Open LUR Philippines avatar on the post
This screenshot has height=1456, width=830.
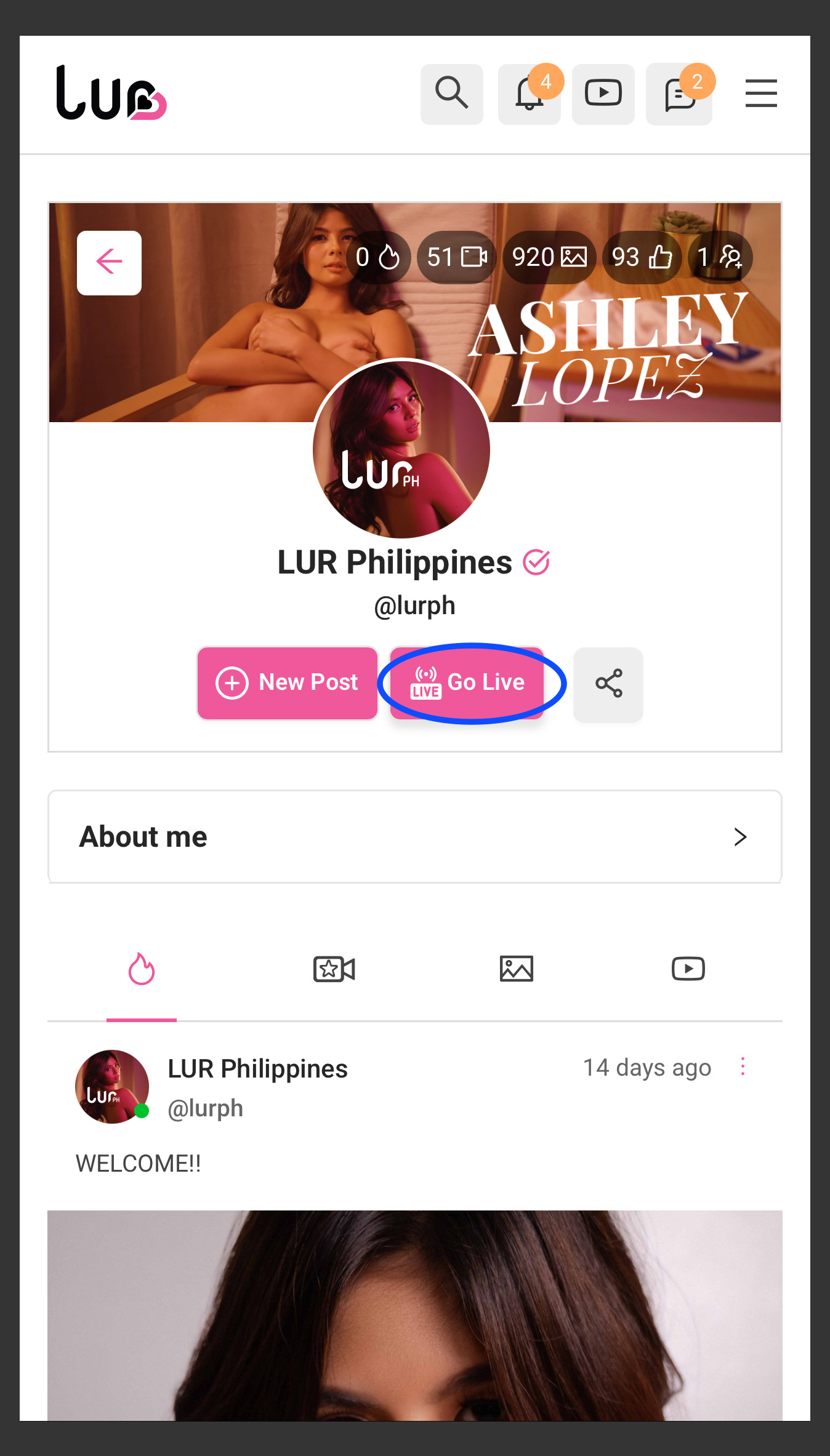click(111, 1087)
